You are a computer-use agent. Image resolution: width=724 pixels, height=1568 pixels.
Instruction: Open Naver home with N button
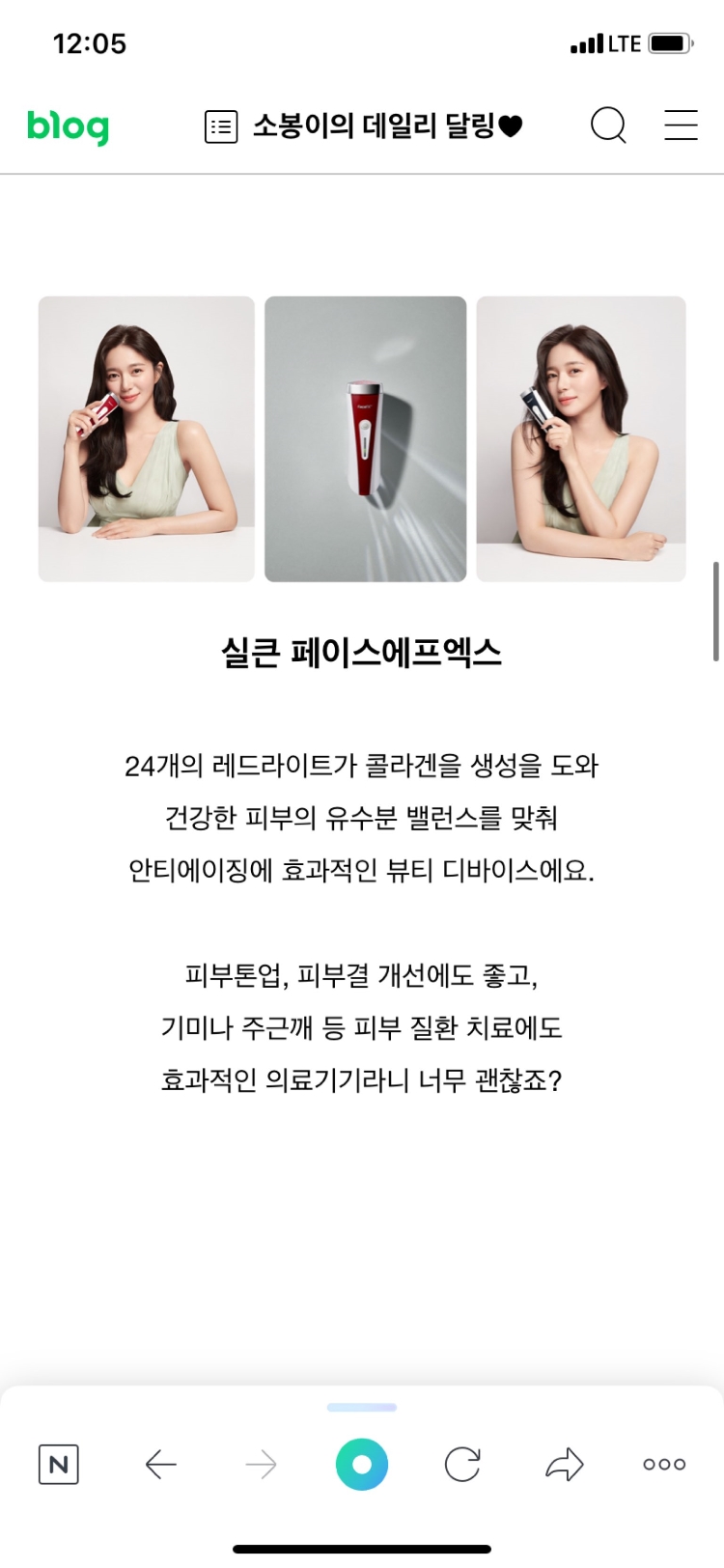pyautogui.click(x=58, y=1465)
